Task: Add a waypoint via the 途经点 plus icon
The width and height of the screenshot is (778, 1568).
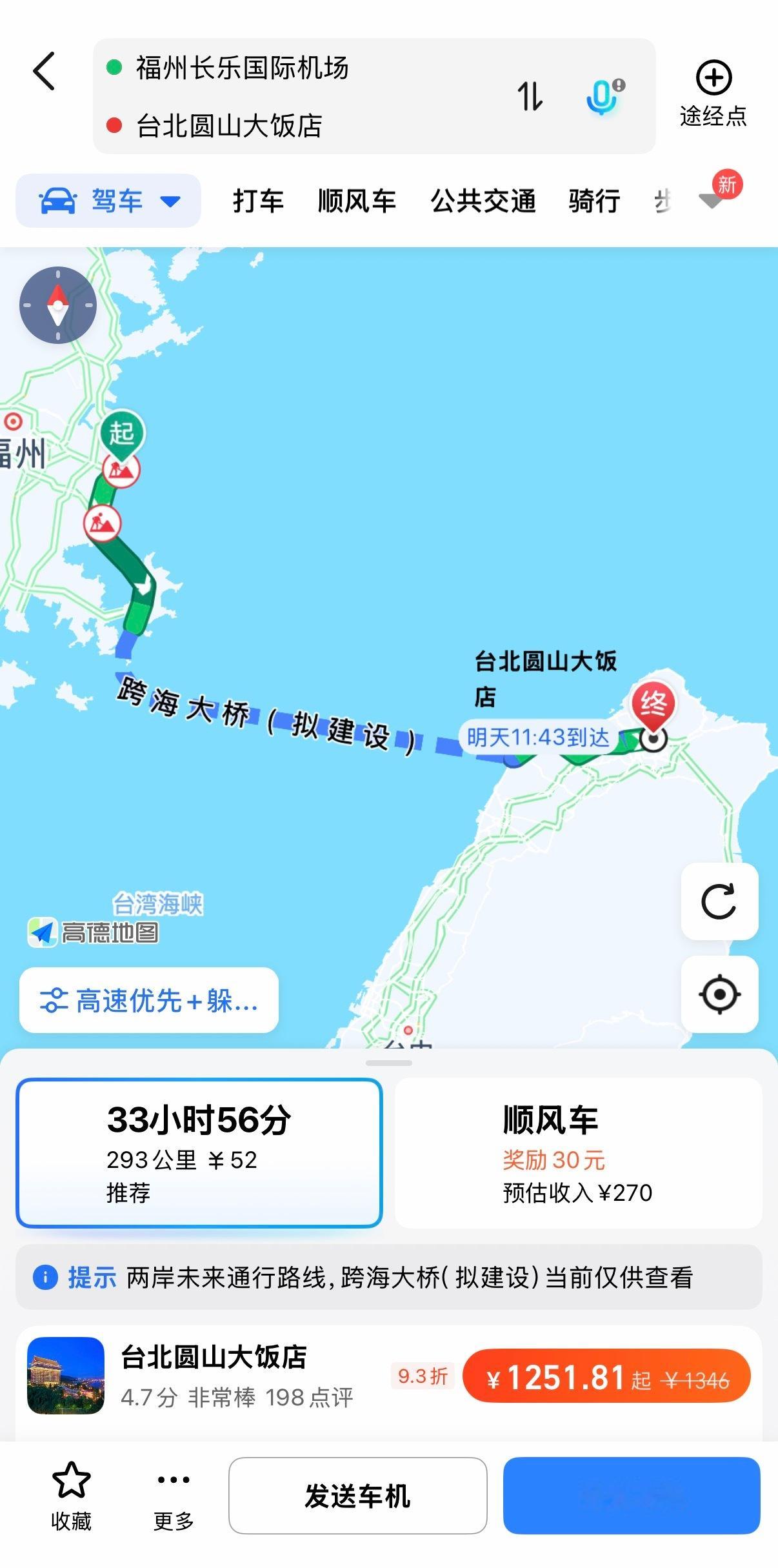Action: [x=712, y=79]
